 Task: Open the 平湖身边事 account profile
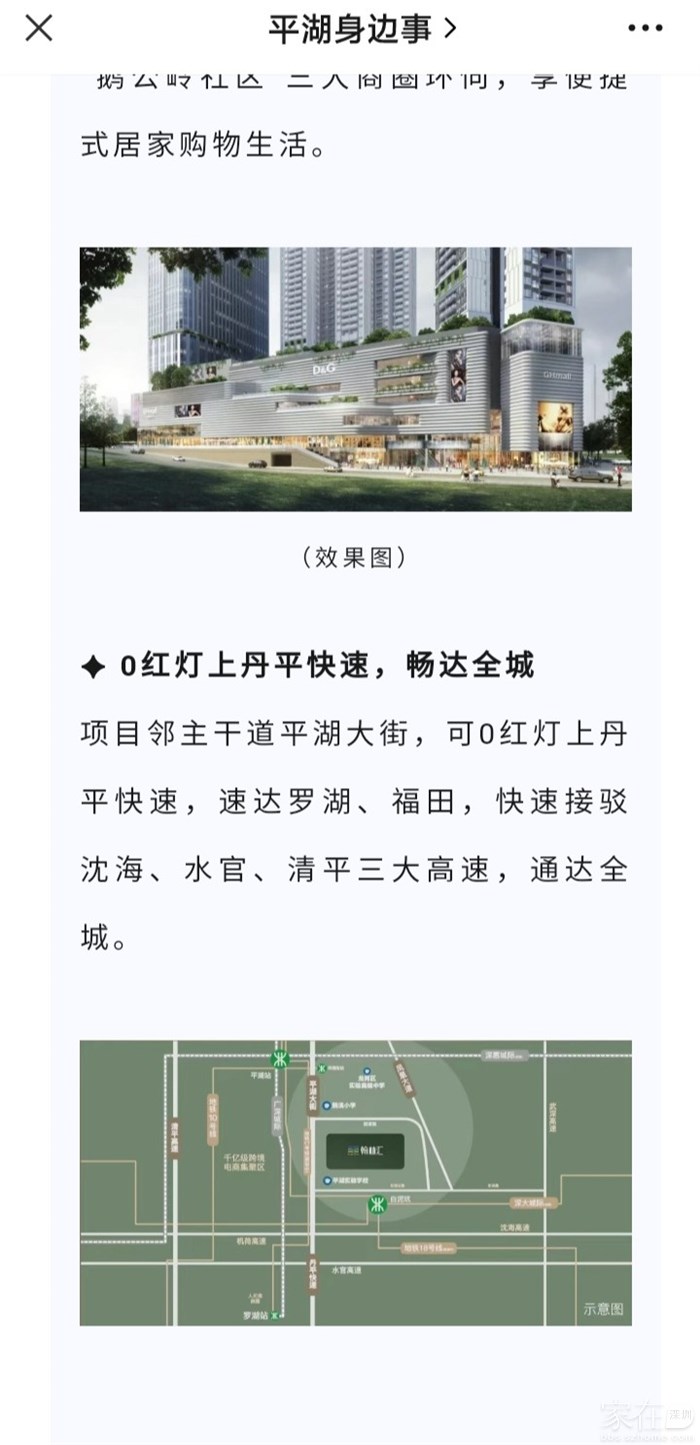pos(361,29)
